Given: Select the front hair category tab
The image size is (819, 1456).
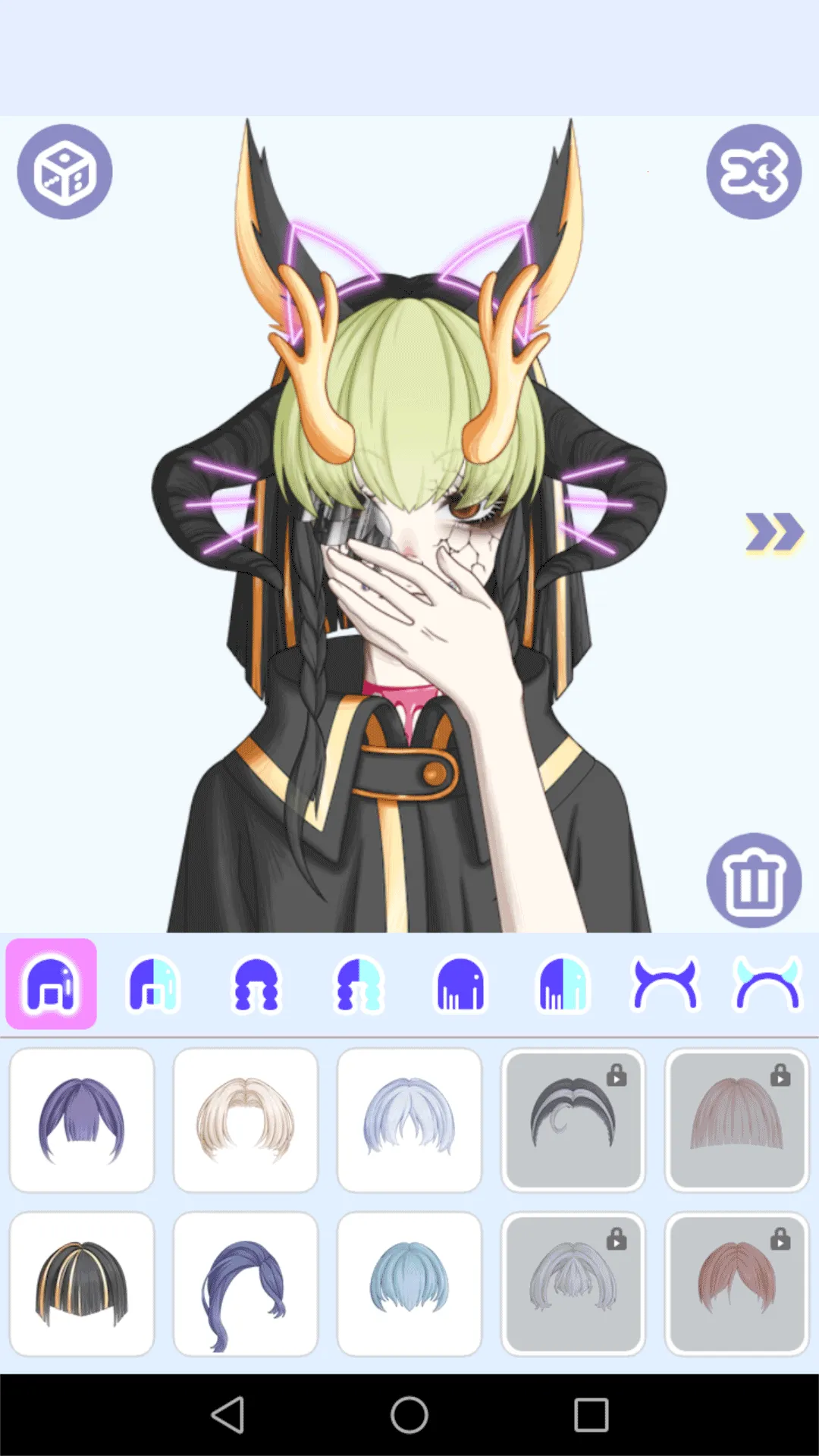Looking at the screenshot, I should pyautogui.click(x=52, y=984).
